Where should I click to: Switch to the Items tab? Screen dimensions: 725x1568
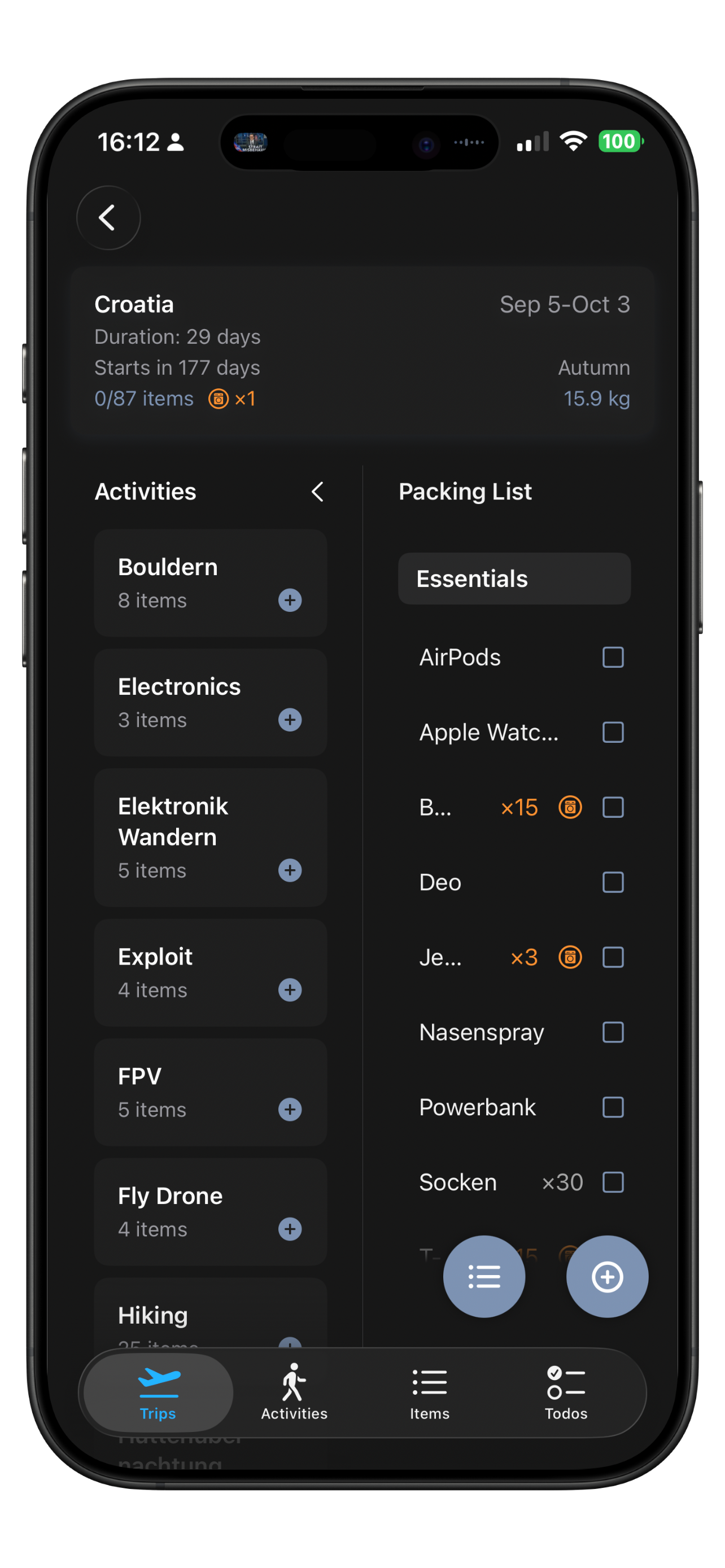(430, 1392)
